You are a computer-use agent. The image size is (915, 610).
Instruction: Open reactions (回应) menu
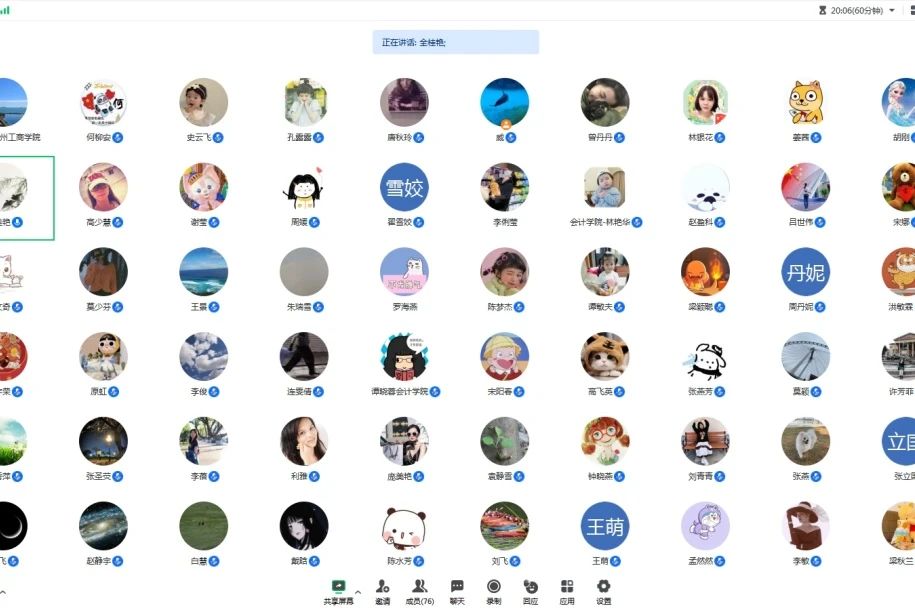point(530,590)
